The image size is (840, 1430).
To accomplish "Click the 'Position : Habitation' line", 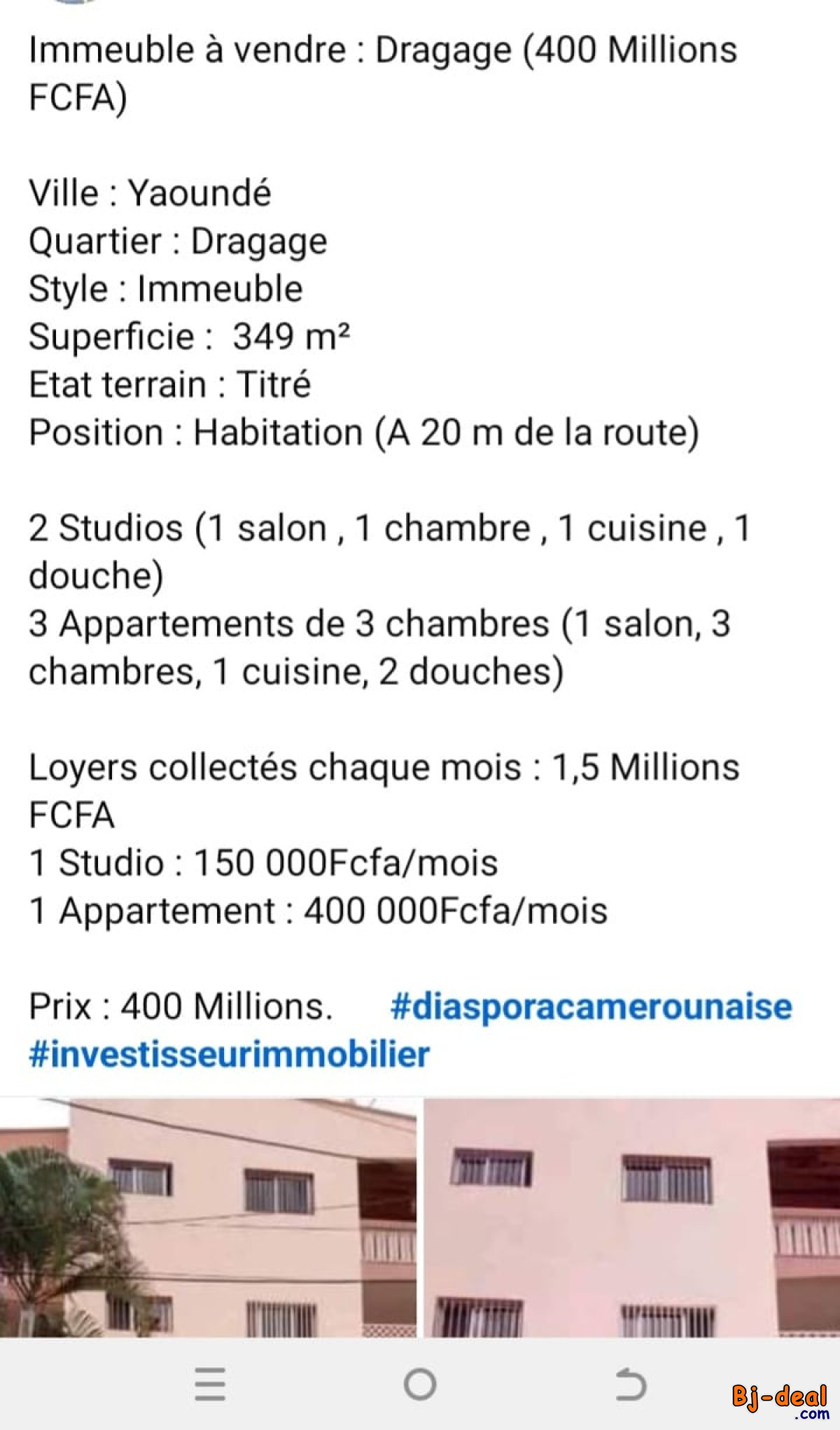I will (364, 433).
